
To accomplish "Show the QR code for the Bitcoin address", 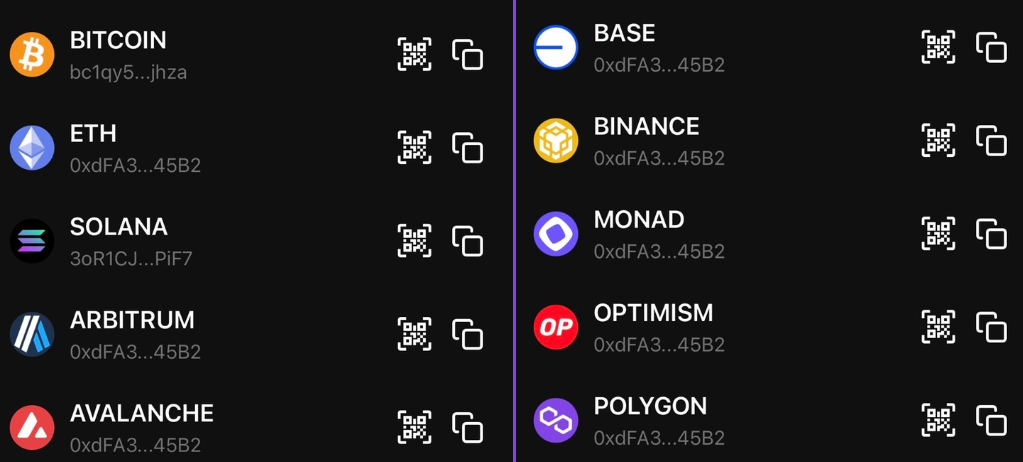I will [415, 54].
